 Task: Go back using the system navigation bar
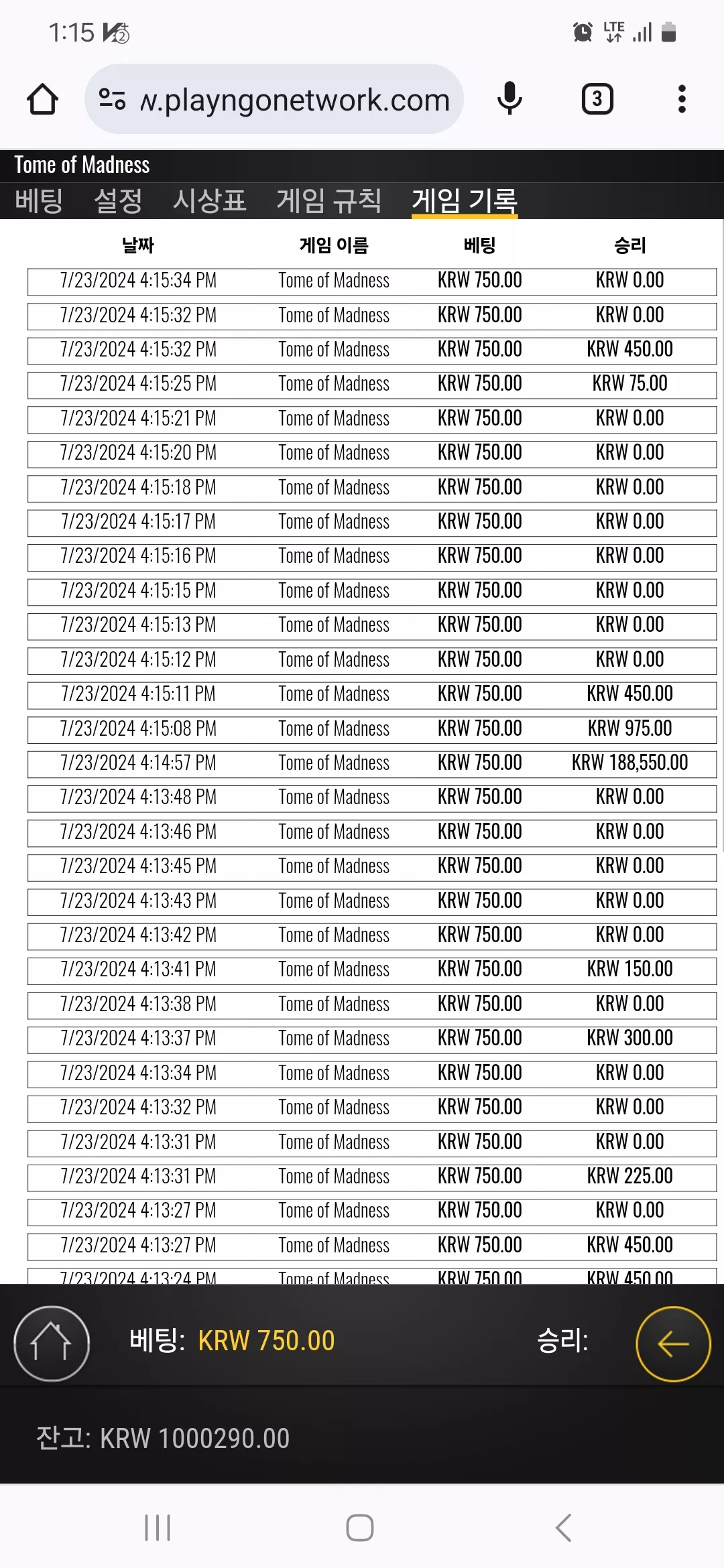pyautogui.click(x=563, y=1528)
